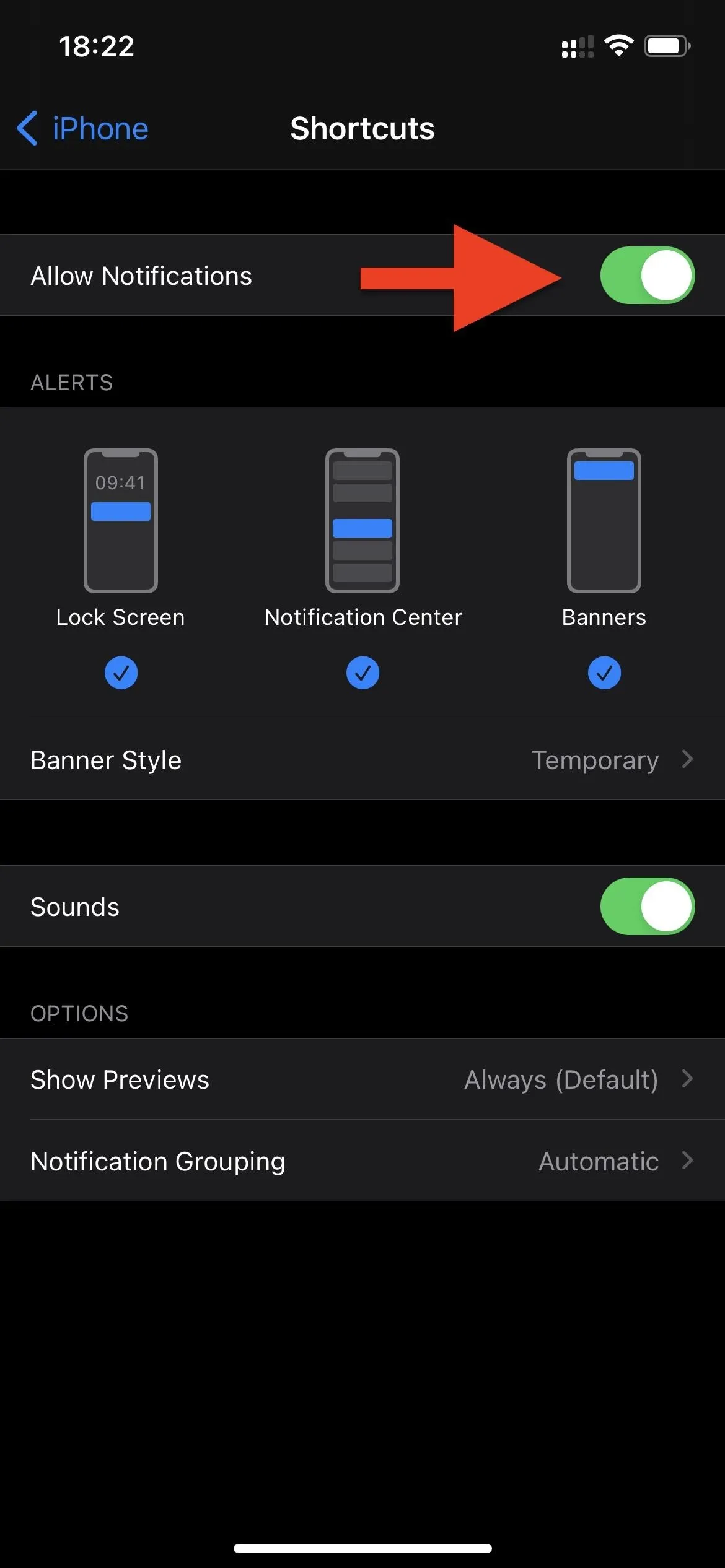Uncheck Lock Screen alerts

(121, 673)
